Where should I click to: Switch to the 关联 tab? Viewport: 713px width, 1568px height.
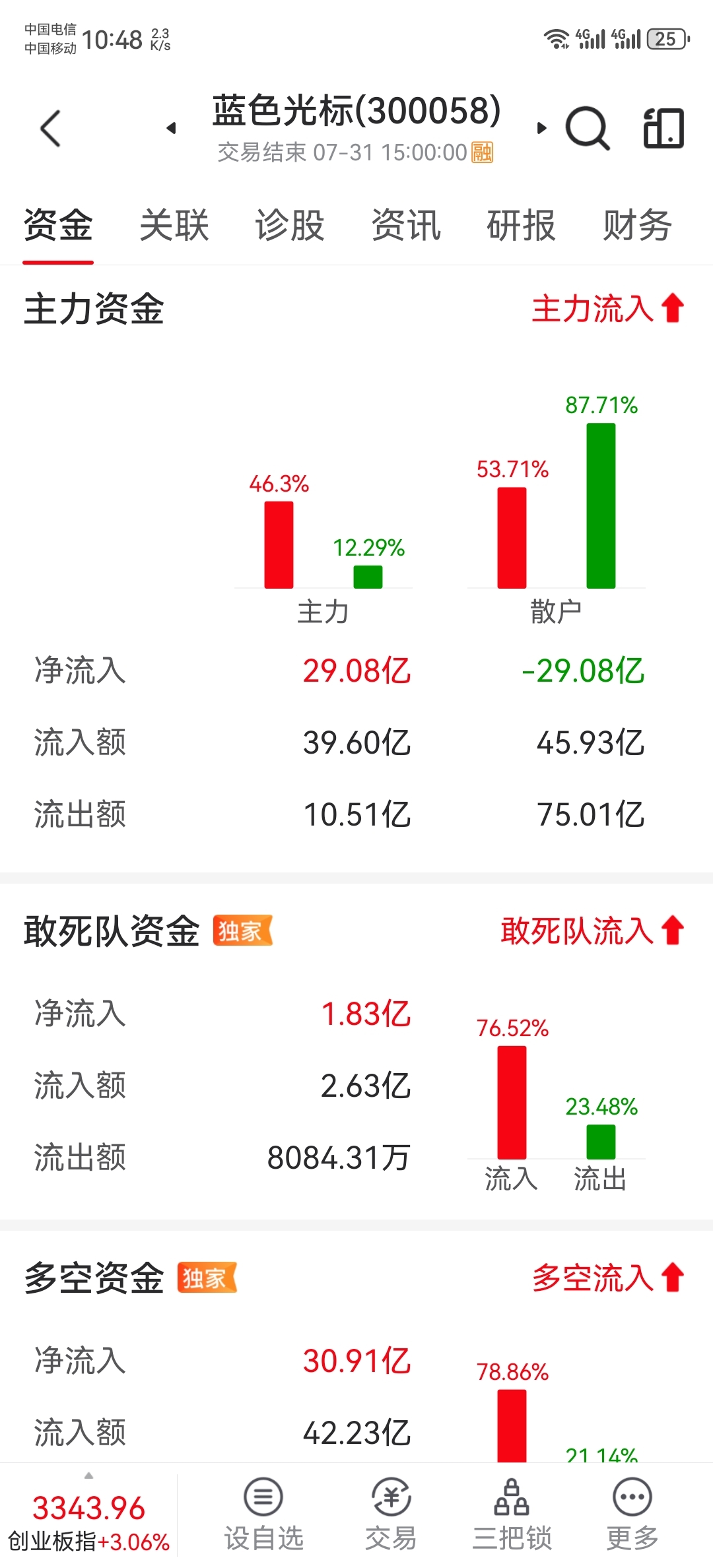[x=174, y=225]
